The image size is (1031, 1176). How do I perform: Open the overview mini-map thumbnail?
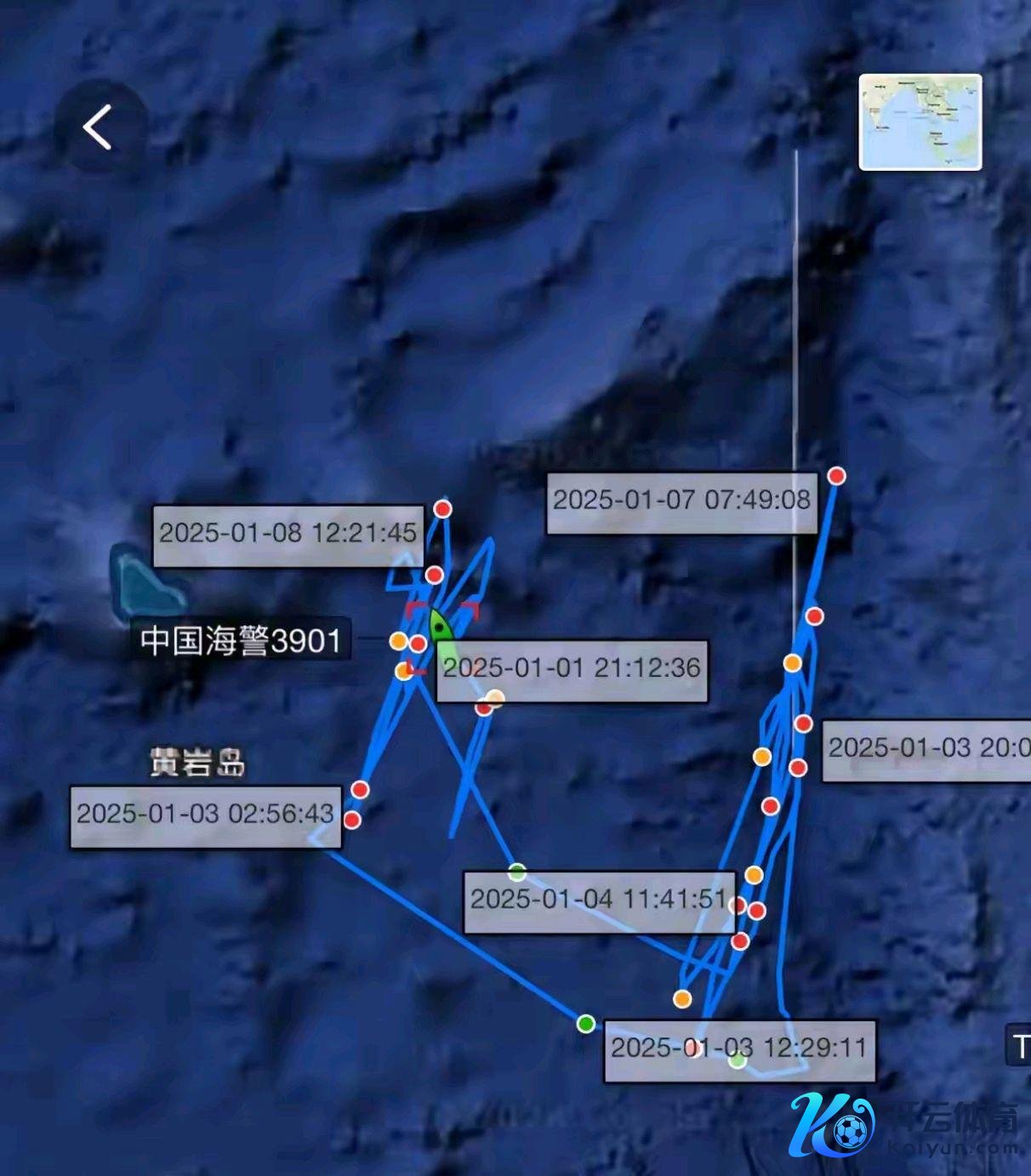pos(920,122)
